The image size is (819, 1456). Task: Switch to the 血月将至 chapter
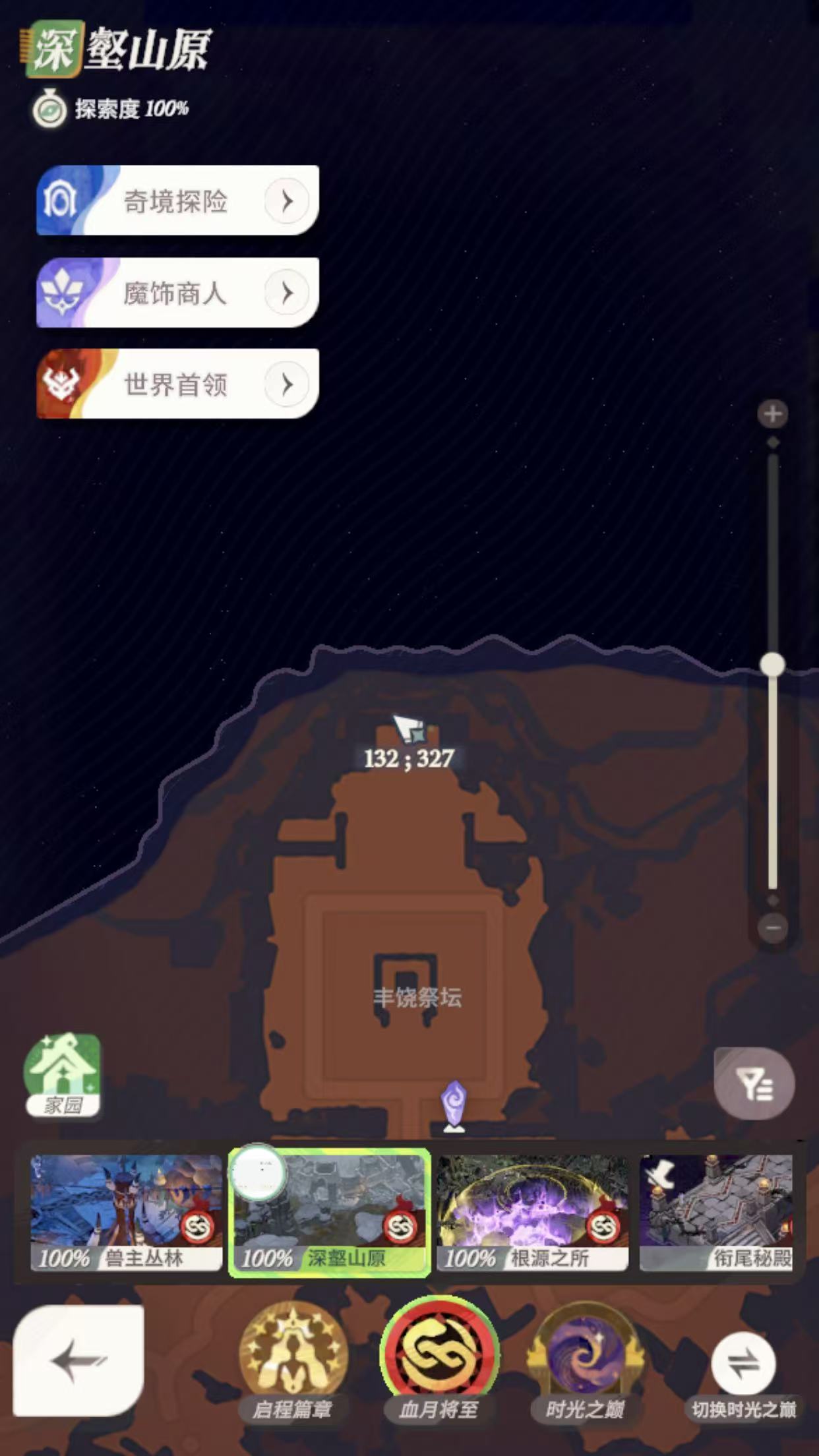[439, 1355]
